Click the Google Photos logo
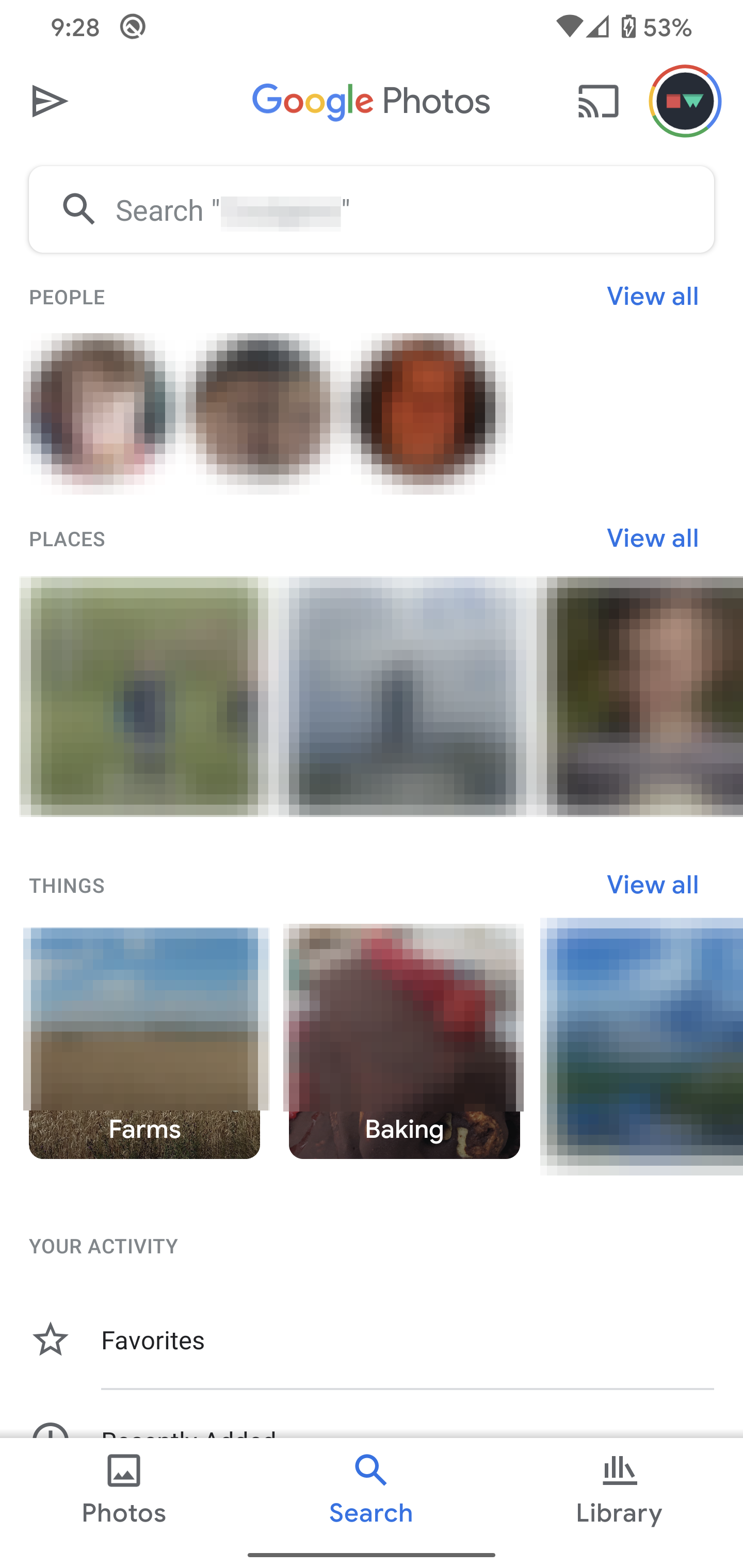743x1568 pixels. point(371,101)
